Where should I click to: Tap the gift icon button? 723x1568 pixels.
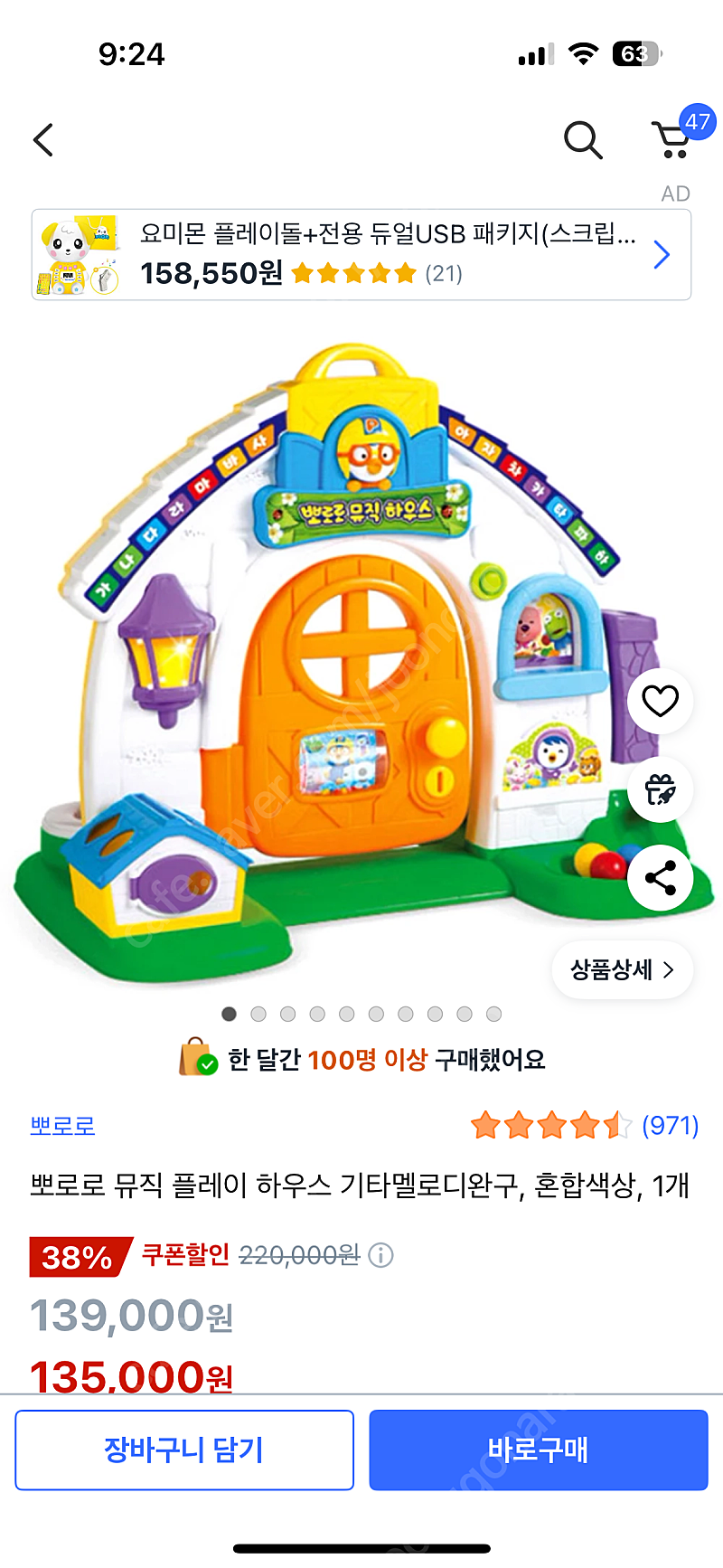click(x=661, y=789)
